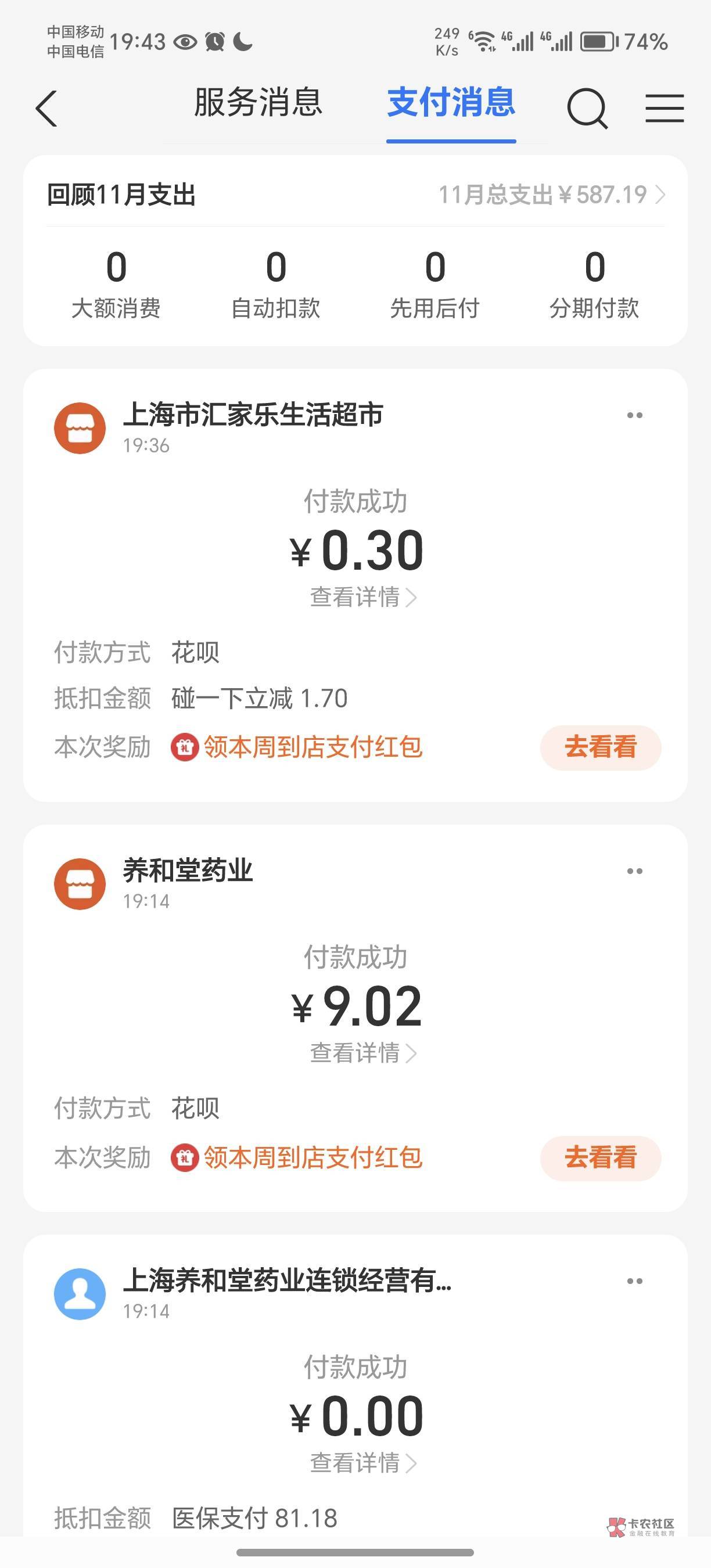
Task: Switch to the 服务消息 tab
Action: click(258, 102)
